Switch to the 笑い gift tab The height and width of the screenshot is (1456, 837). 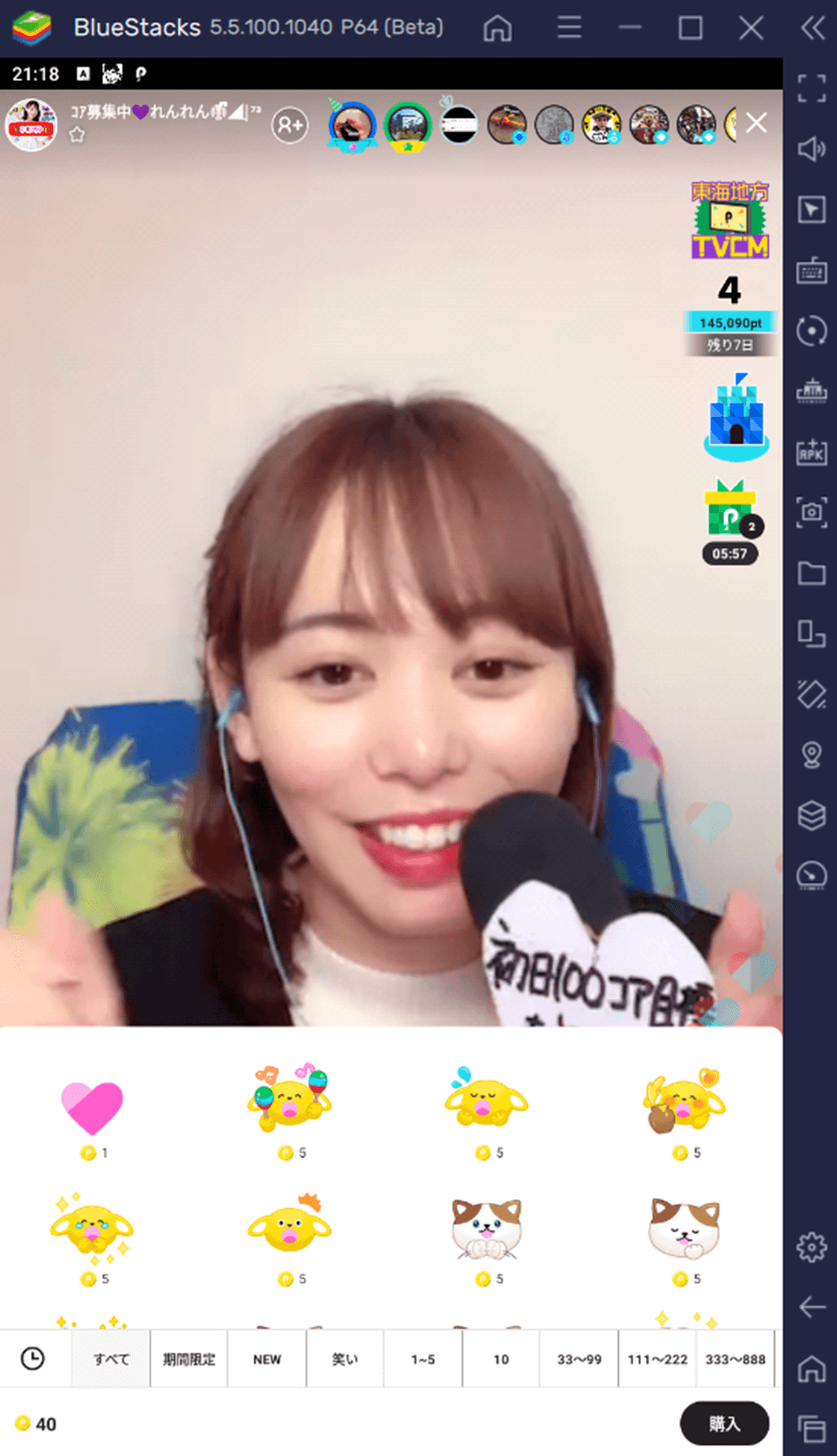344,1359
